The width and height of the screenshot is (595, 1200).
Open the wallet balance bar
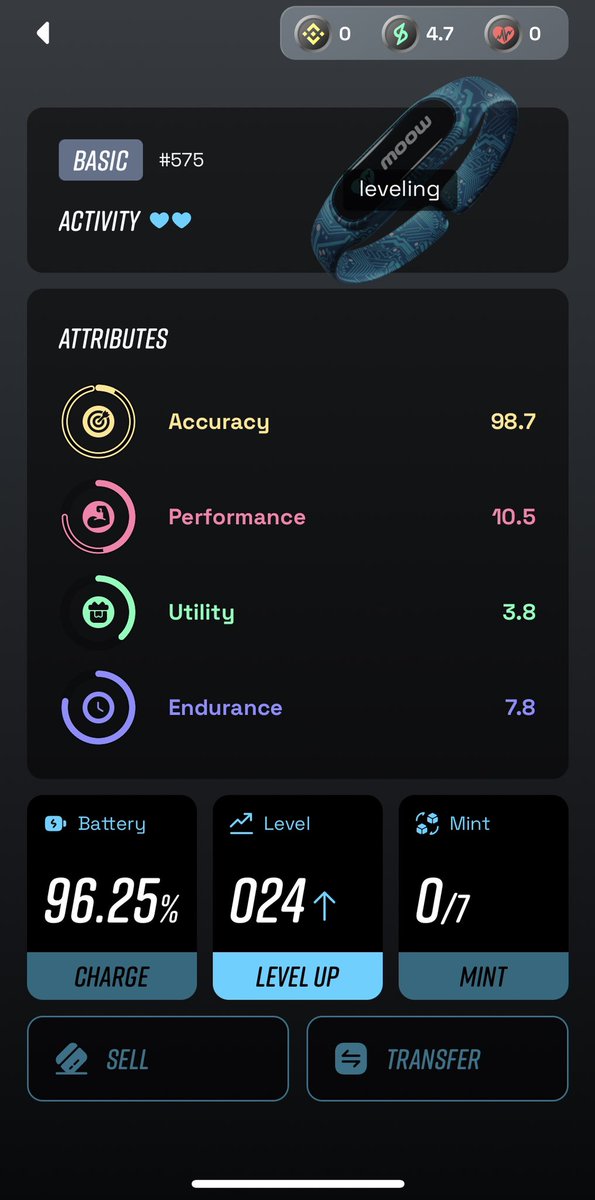[x=424, y=34]
